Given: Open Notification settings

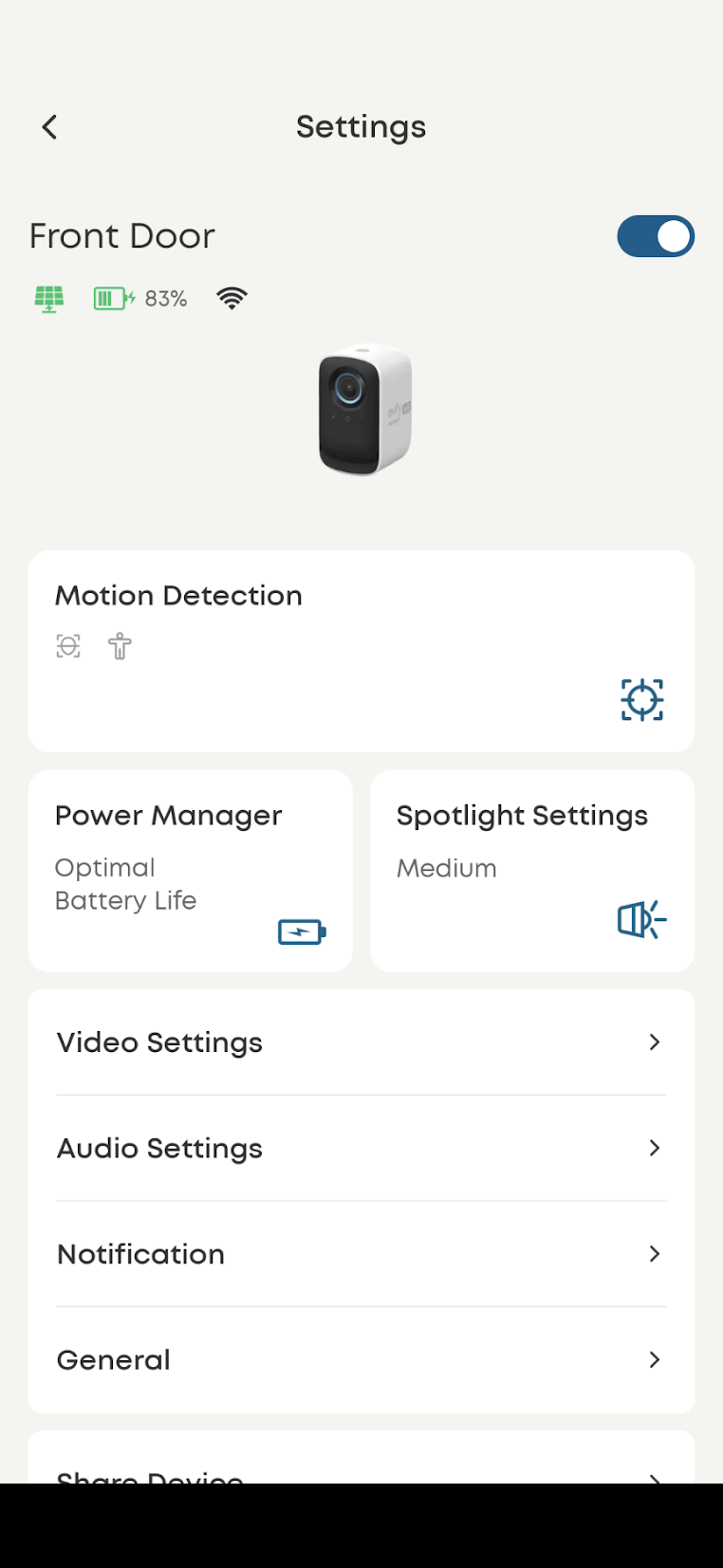Looking at the screenshot, I should (x=361, y=1254).
